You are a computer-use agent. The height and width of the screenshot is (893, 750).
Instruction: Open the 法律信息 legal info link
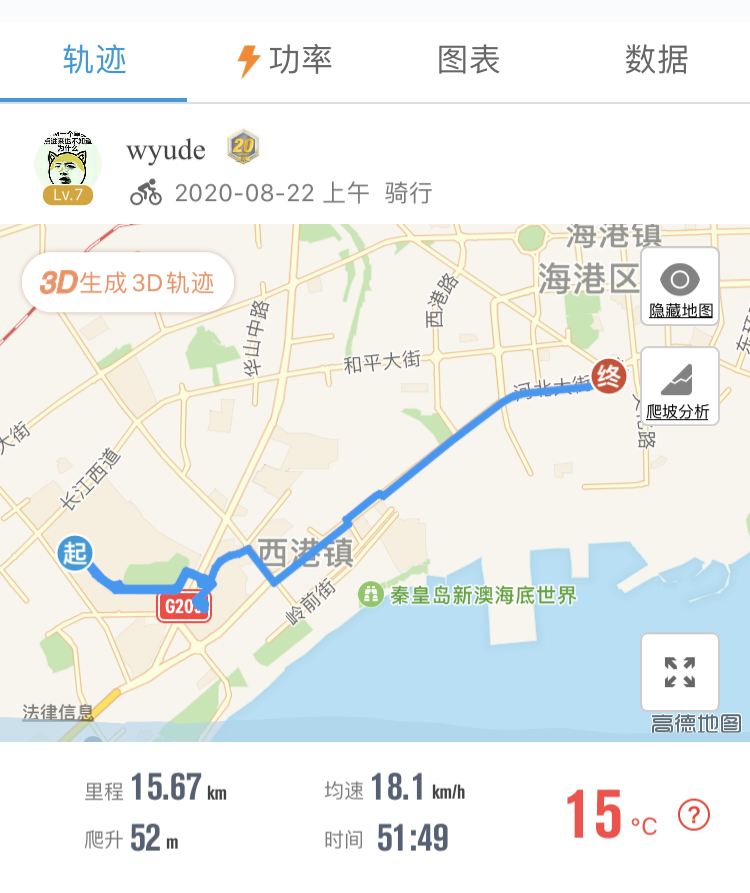click(x=58, y=712)
